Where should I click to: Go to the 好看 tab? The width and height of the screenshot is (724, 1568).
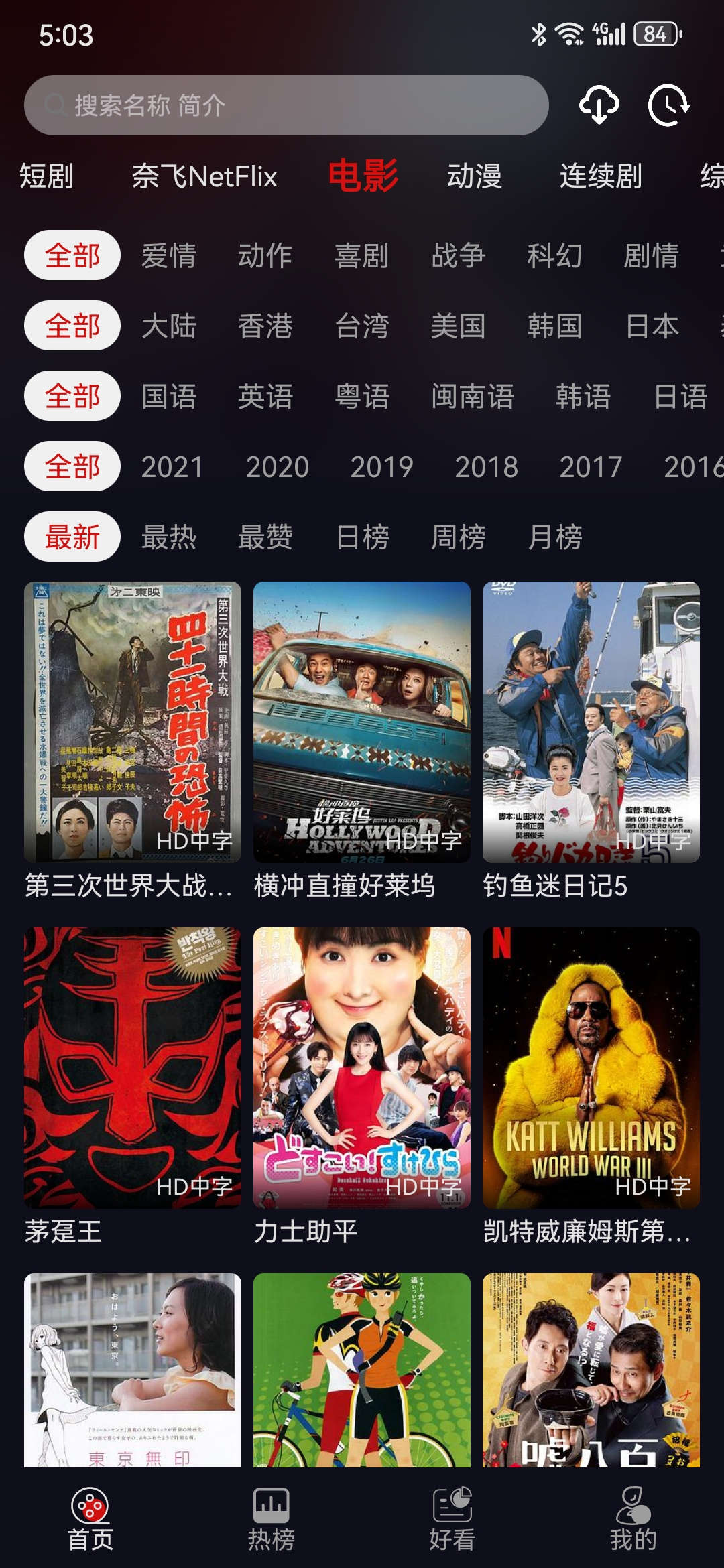coord(452,1520)
